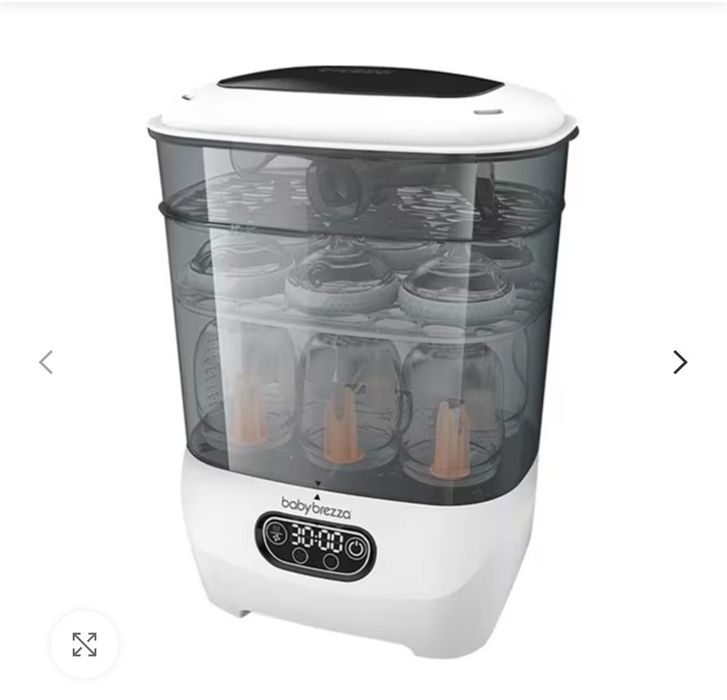Go back to the previous product image
Image resolution: width=727 pixels, height=700 pixels.
pos(45,362)
